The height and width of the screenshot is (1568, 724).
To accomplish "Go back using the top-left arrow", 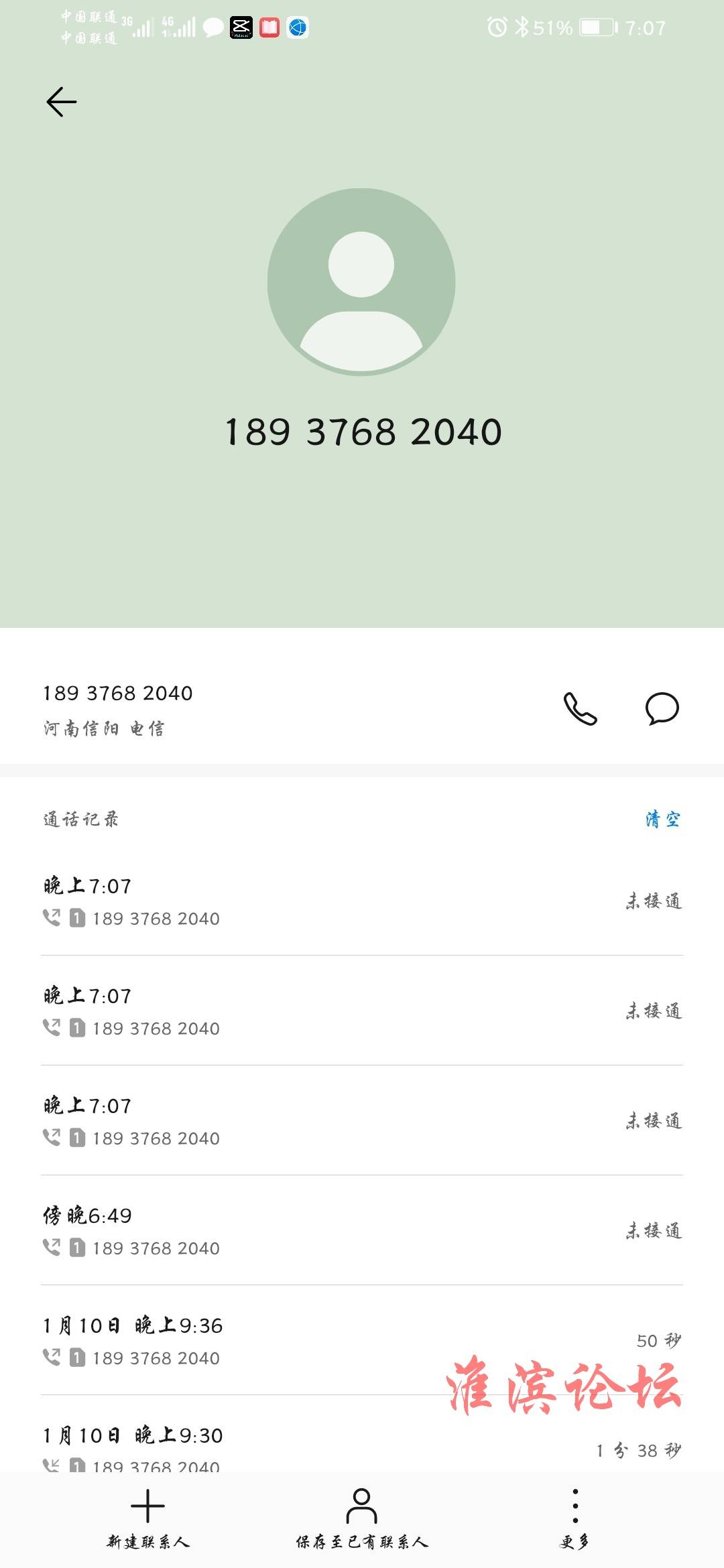I will pos(62,102).
